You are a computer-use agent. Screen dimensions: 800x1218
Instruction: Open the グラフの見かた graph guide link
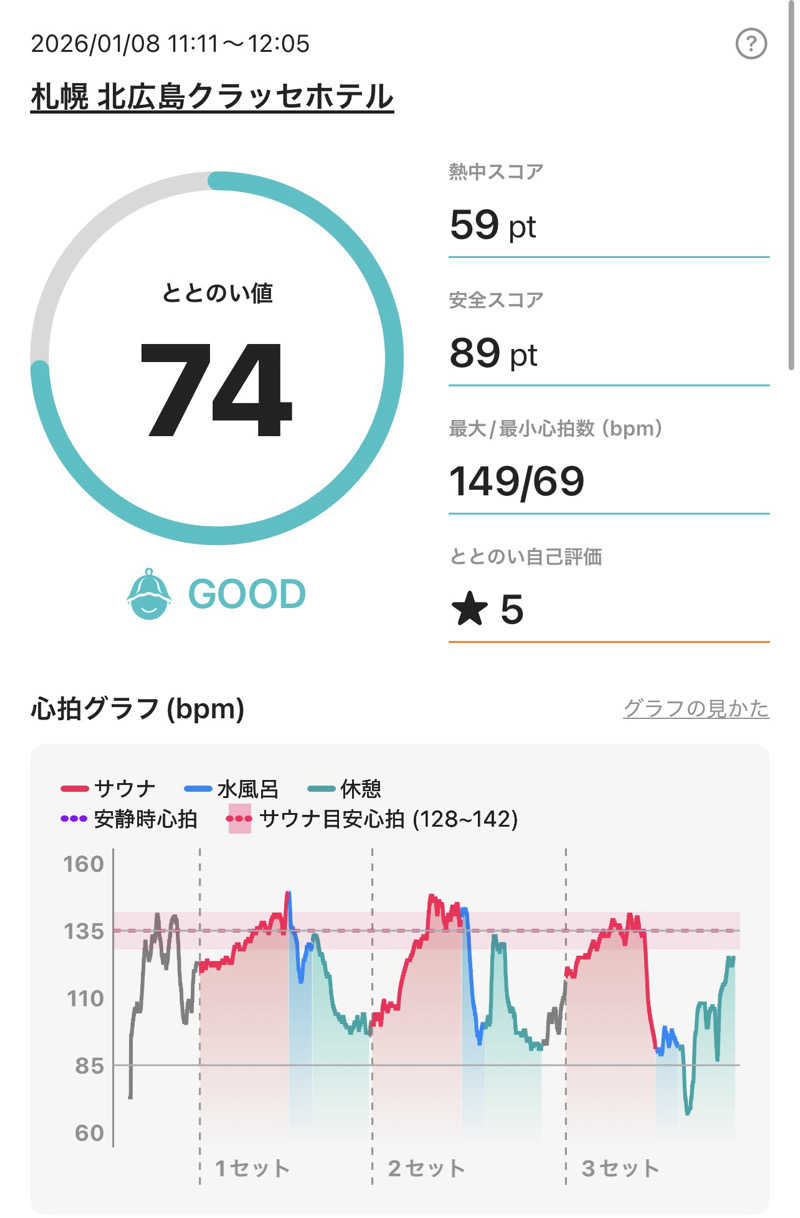click(696, 709)
